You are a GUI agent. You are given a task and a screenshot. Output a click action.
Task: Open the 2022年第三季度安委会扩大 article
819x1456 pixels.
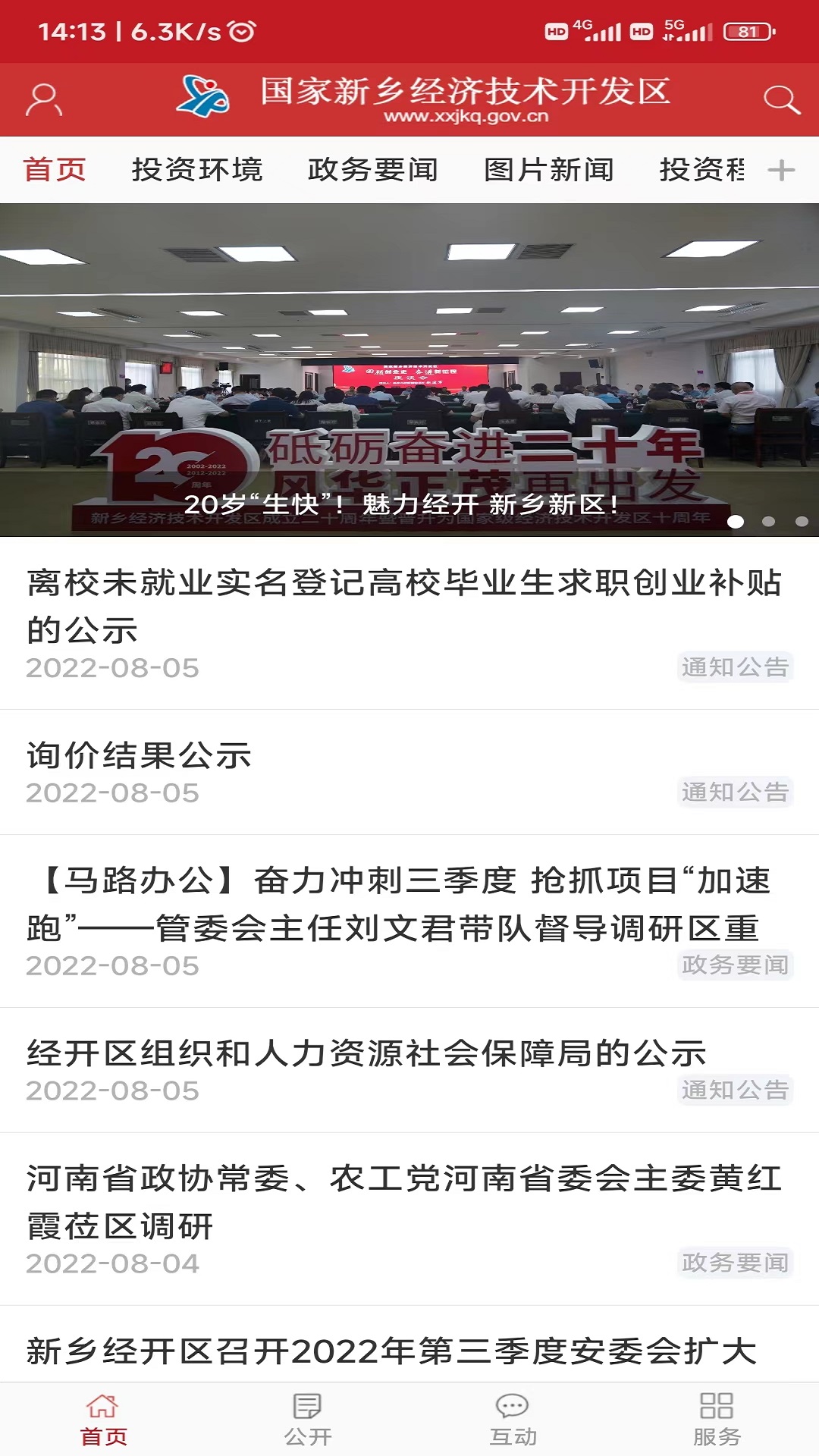391,1351
